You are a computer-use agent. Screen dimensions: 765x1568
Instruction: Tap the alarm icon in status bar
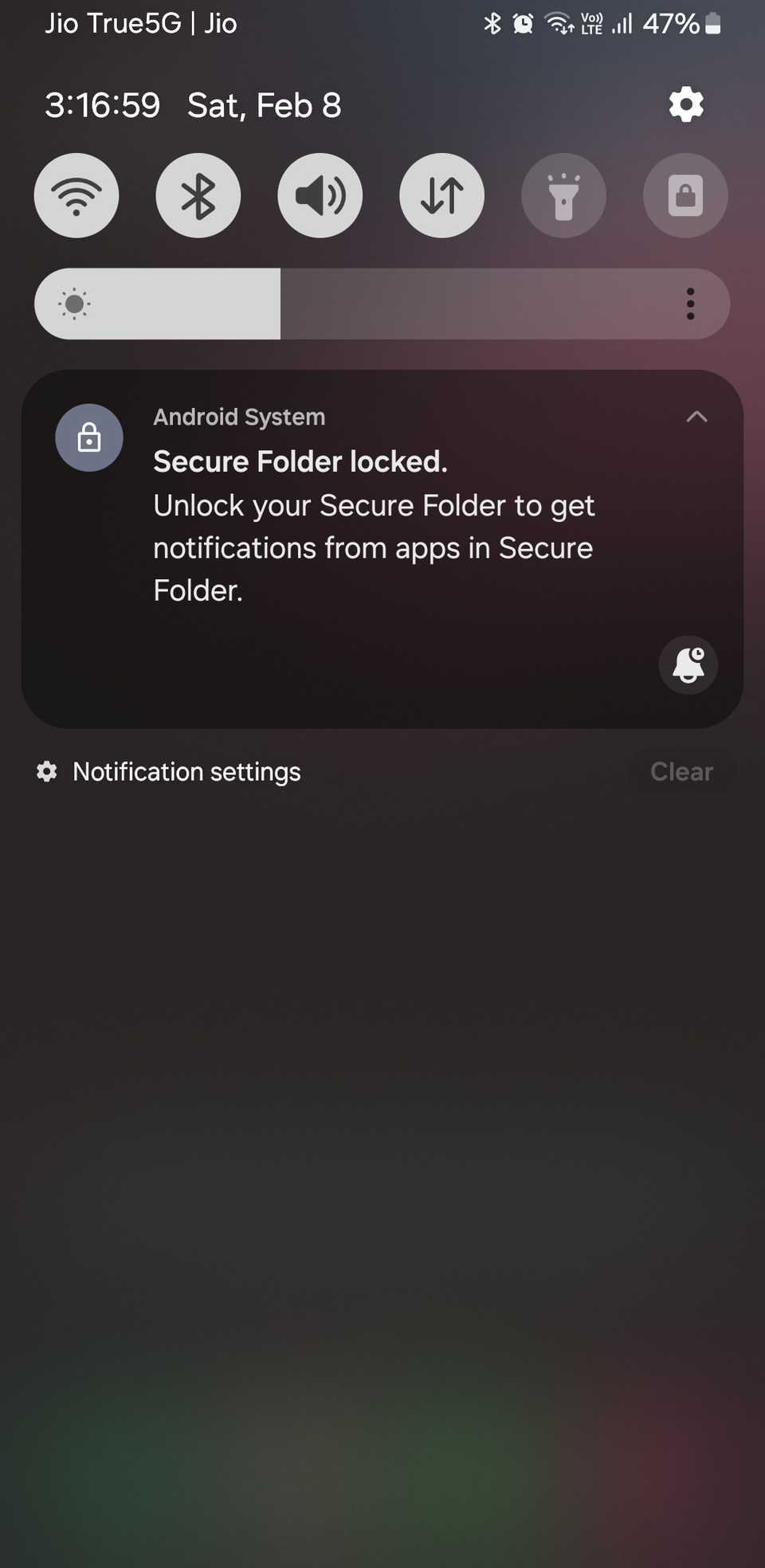(x=522, y=23)
